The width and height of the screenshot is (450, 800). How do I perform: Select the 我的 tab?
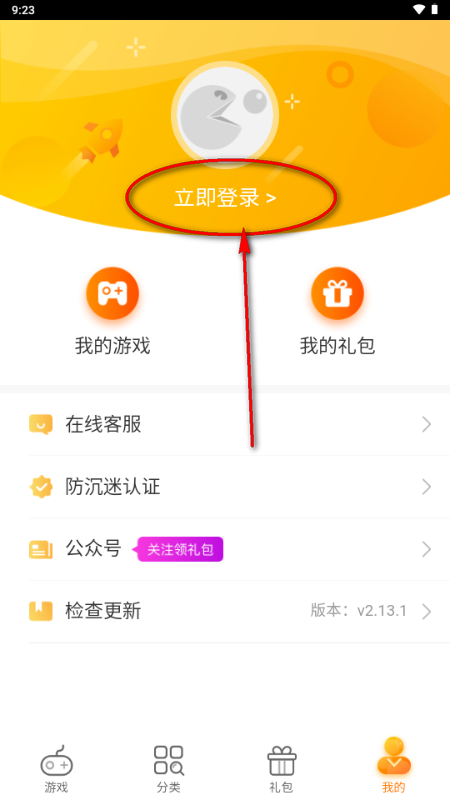click(x=394, y=766)
